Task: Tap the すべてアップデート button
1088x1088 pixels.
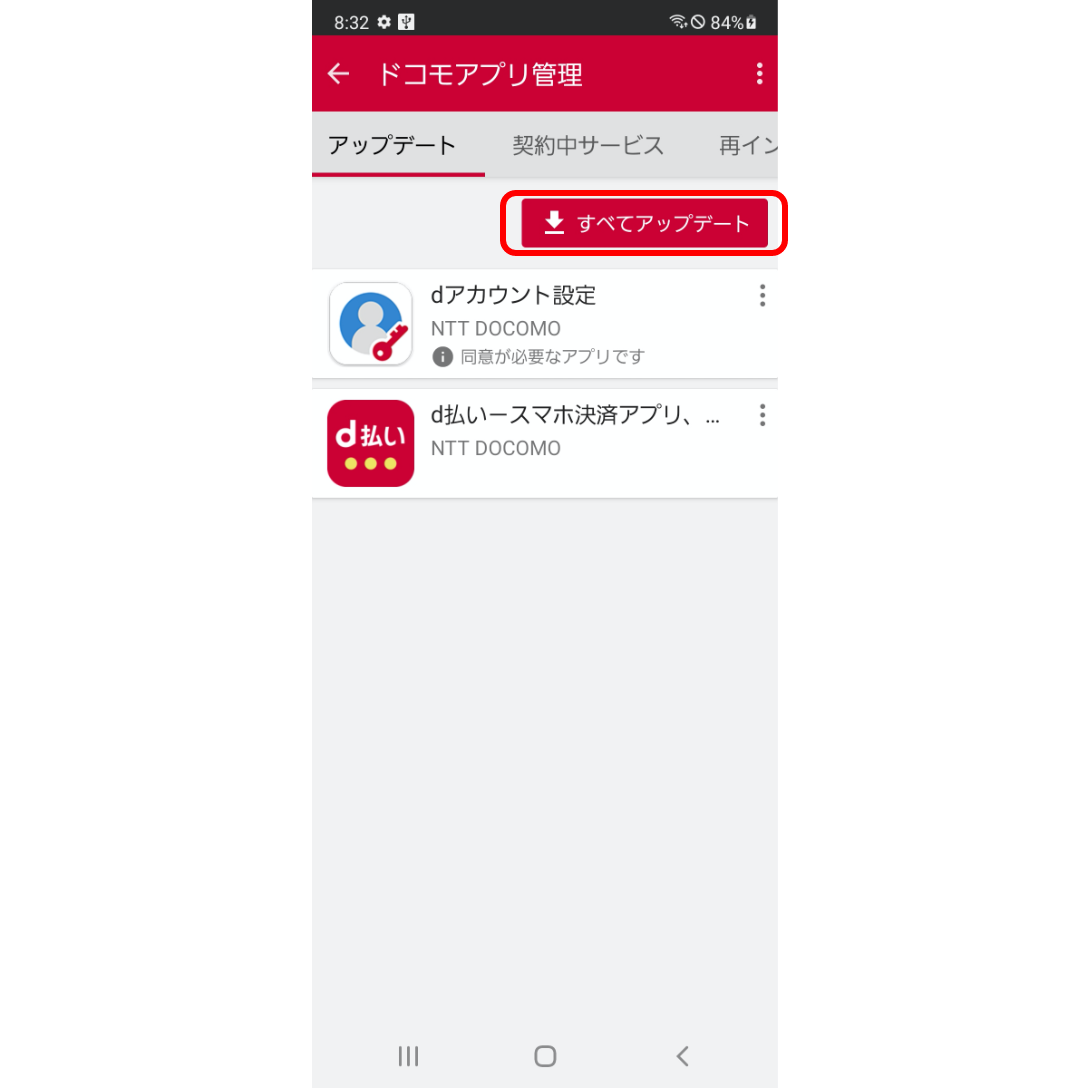Action: [645, 223]
